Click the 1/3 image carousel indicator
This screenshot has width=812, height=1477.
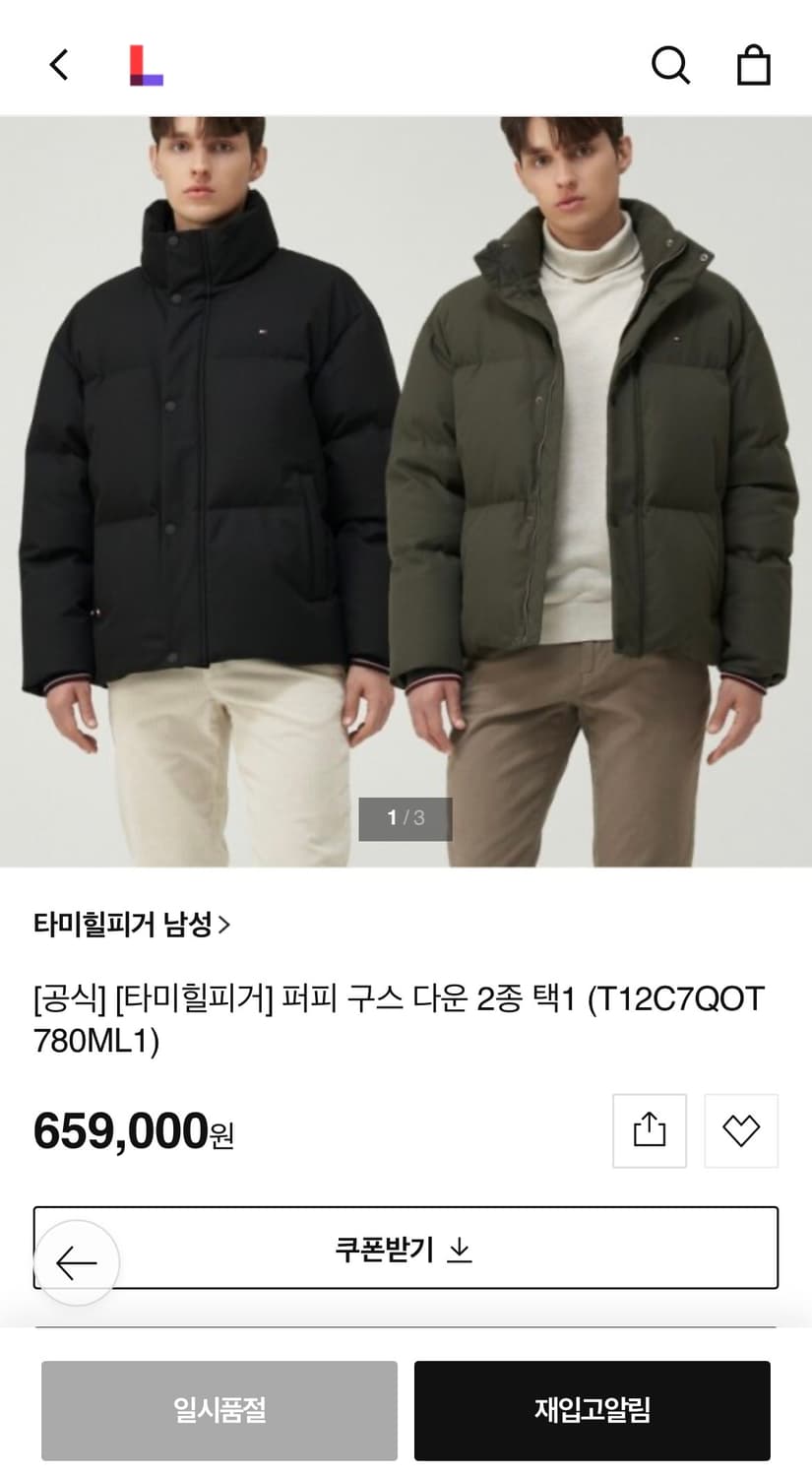pyautogui.click(x=406, y=818)
